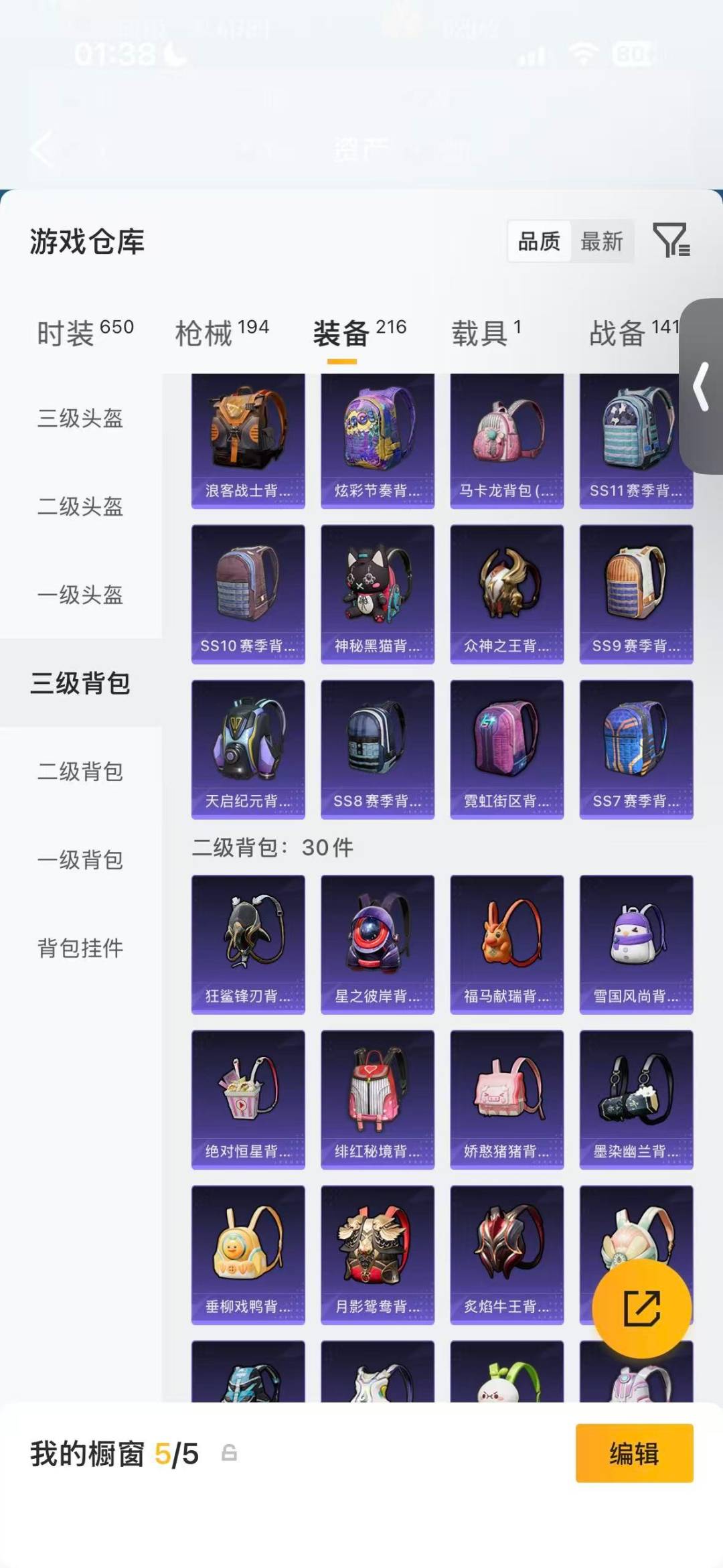Select the 二级头盔 category
Screen dimensions: 723x1568
tap(80, 507)
